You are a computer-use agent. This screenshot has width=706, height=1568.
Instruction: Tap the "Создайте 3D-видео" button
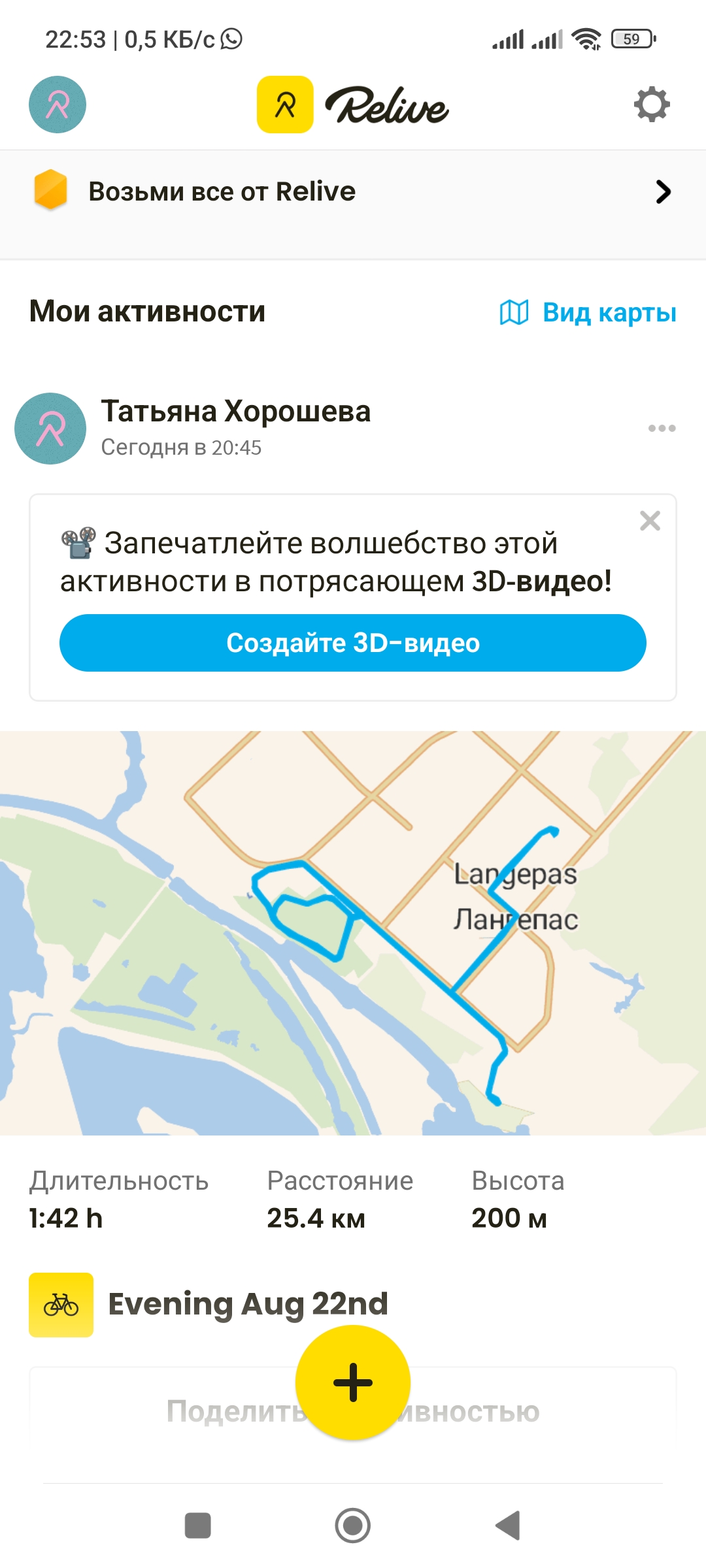click(x=353, y=643)
